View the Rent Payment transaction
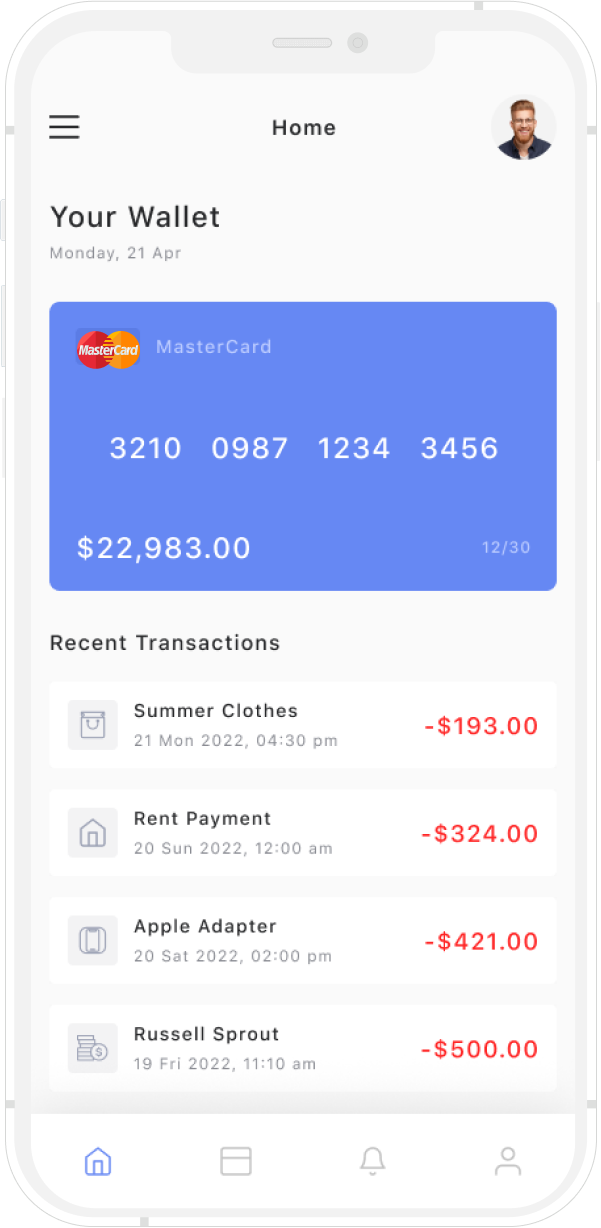The image size is (601, 1228). [x=303, y=833]
